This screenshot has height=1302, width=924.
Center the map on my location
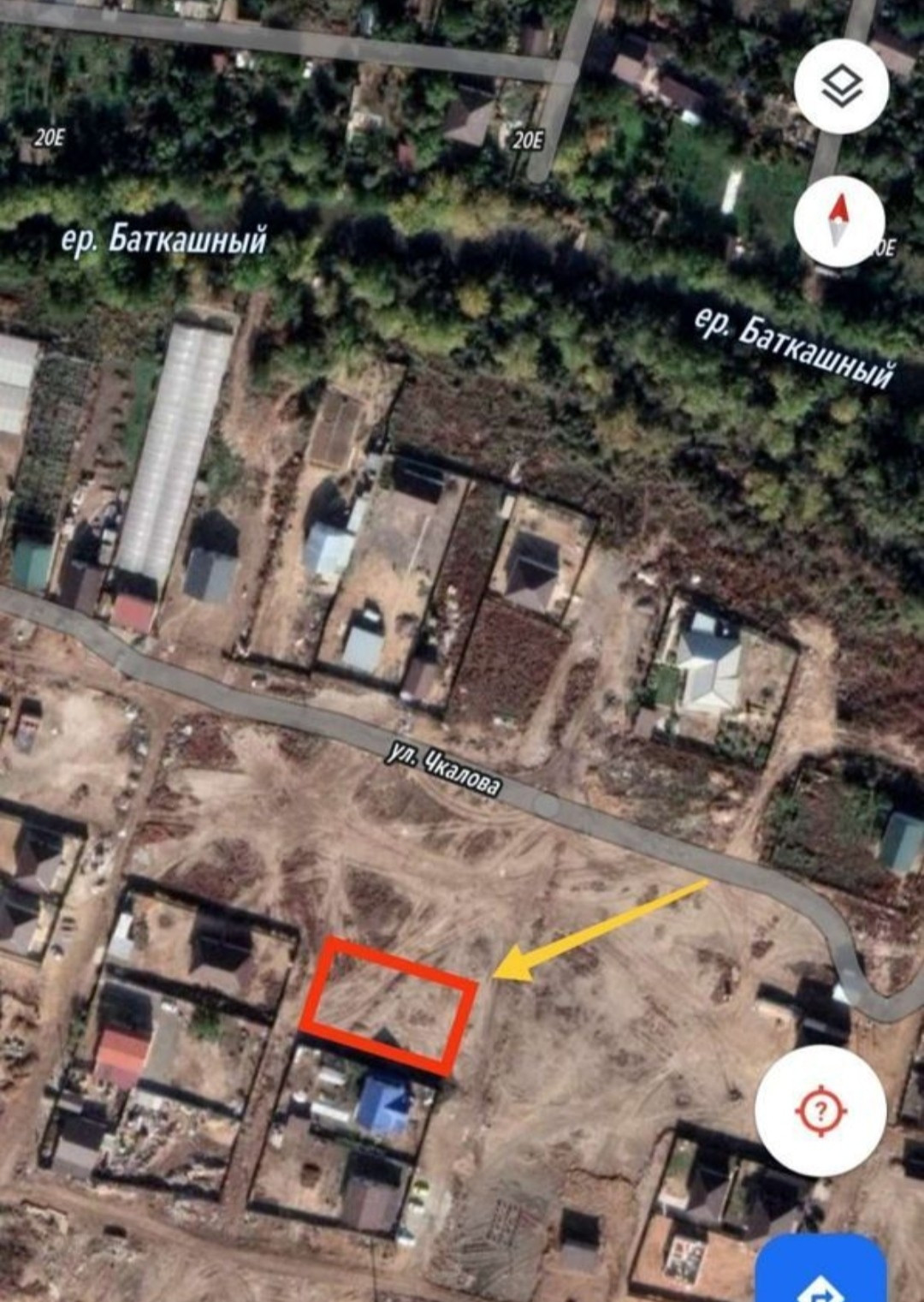pyautogui.click(x=820, y=1110)
